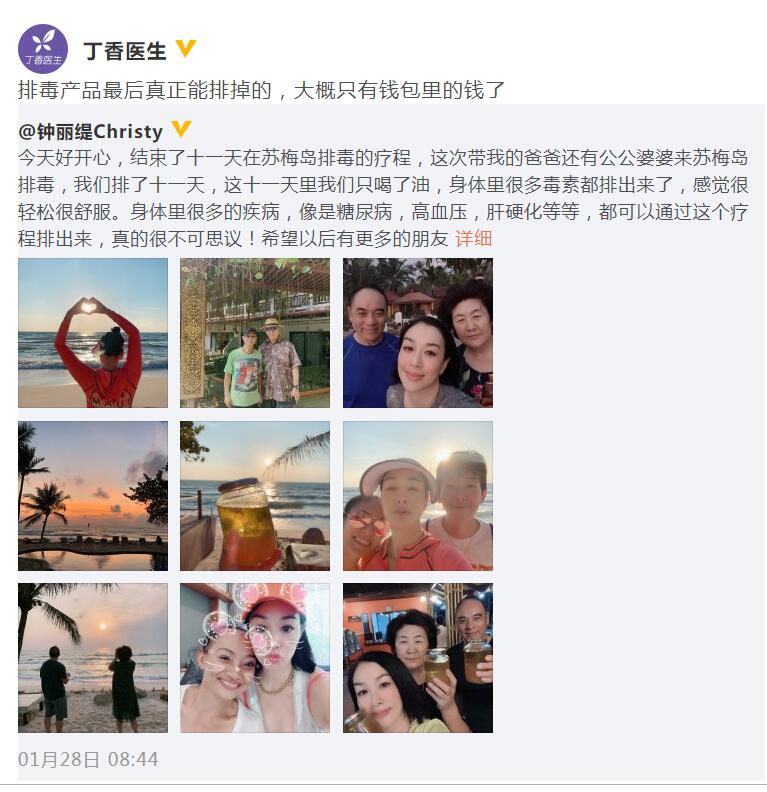Open the photo of couple watching sunset
This screenshot has width=767, height=792.
click(x=93, y=658)
